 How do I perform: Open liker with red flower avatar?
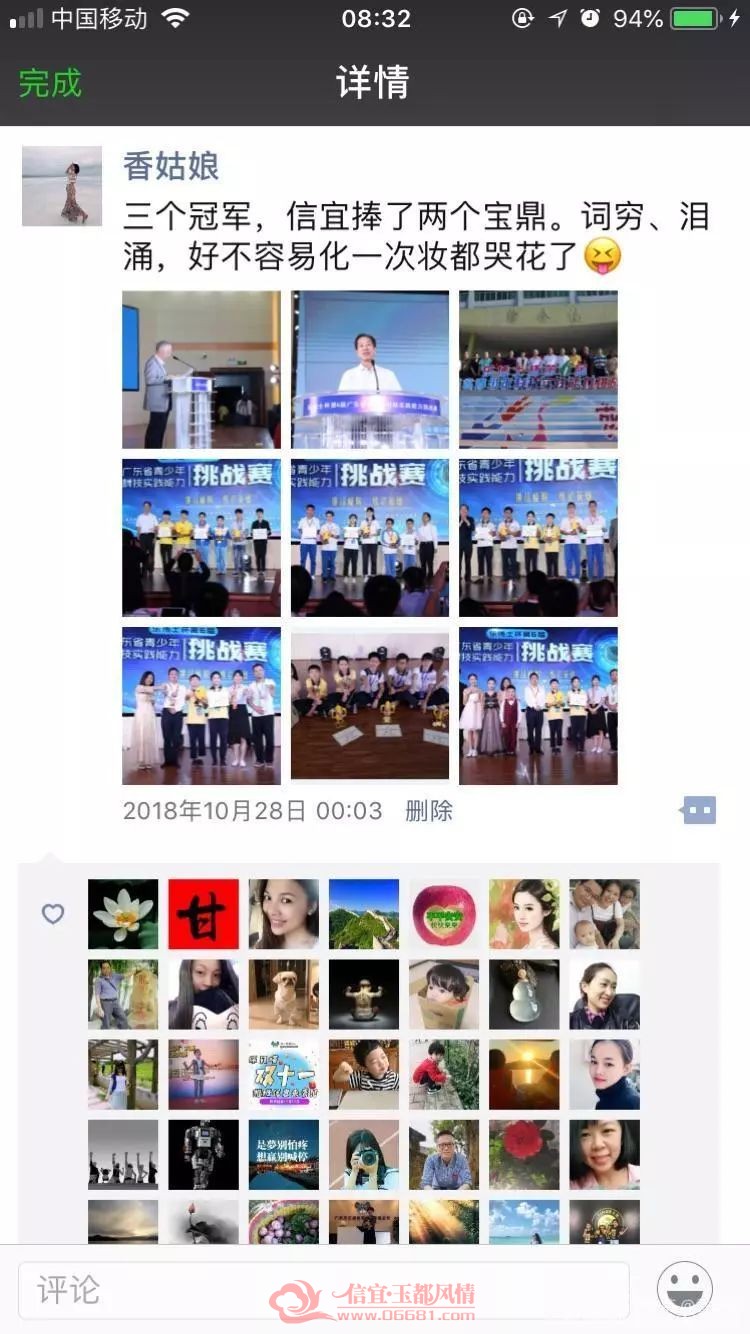[524, 1154]
